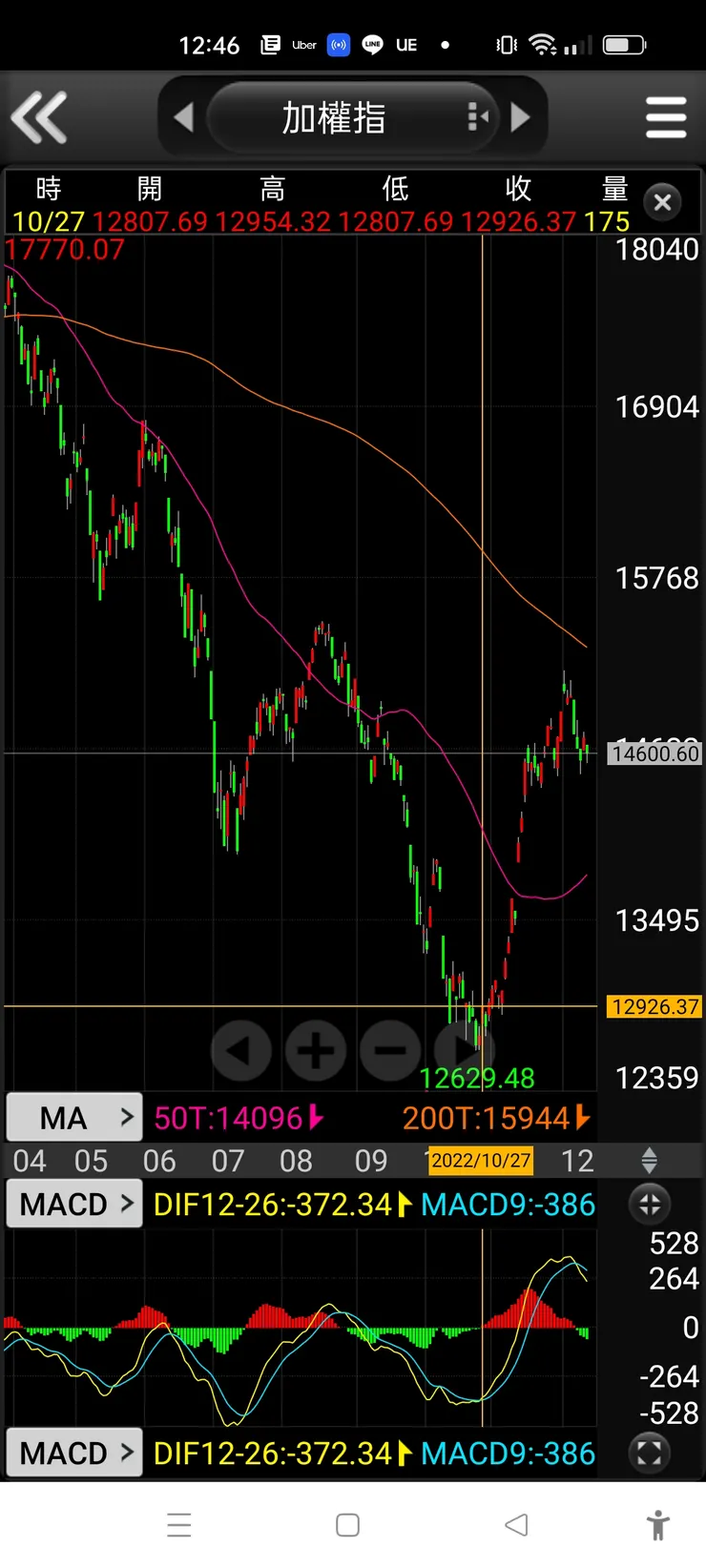
Task: Open system recent apps
Action: [x=179, y=1524]
